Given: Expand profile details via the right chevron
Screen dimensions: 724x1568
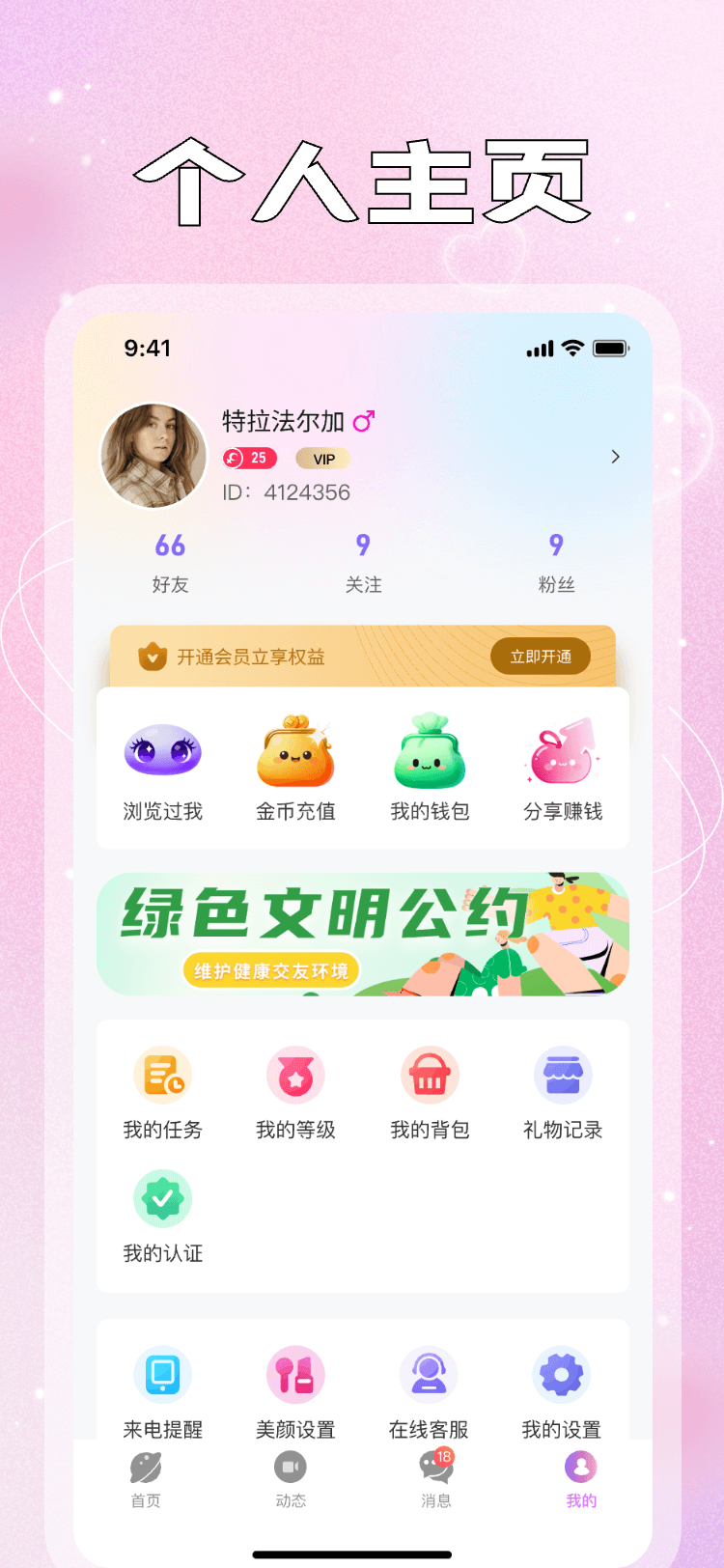Looking at the screenshot, I should point(615,457).
